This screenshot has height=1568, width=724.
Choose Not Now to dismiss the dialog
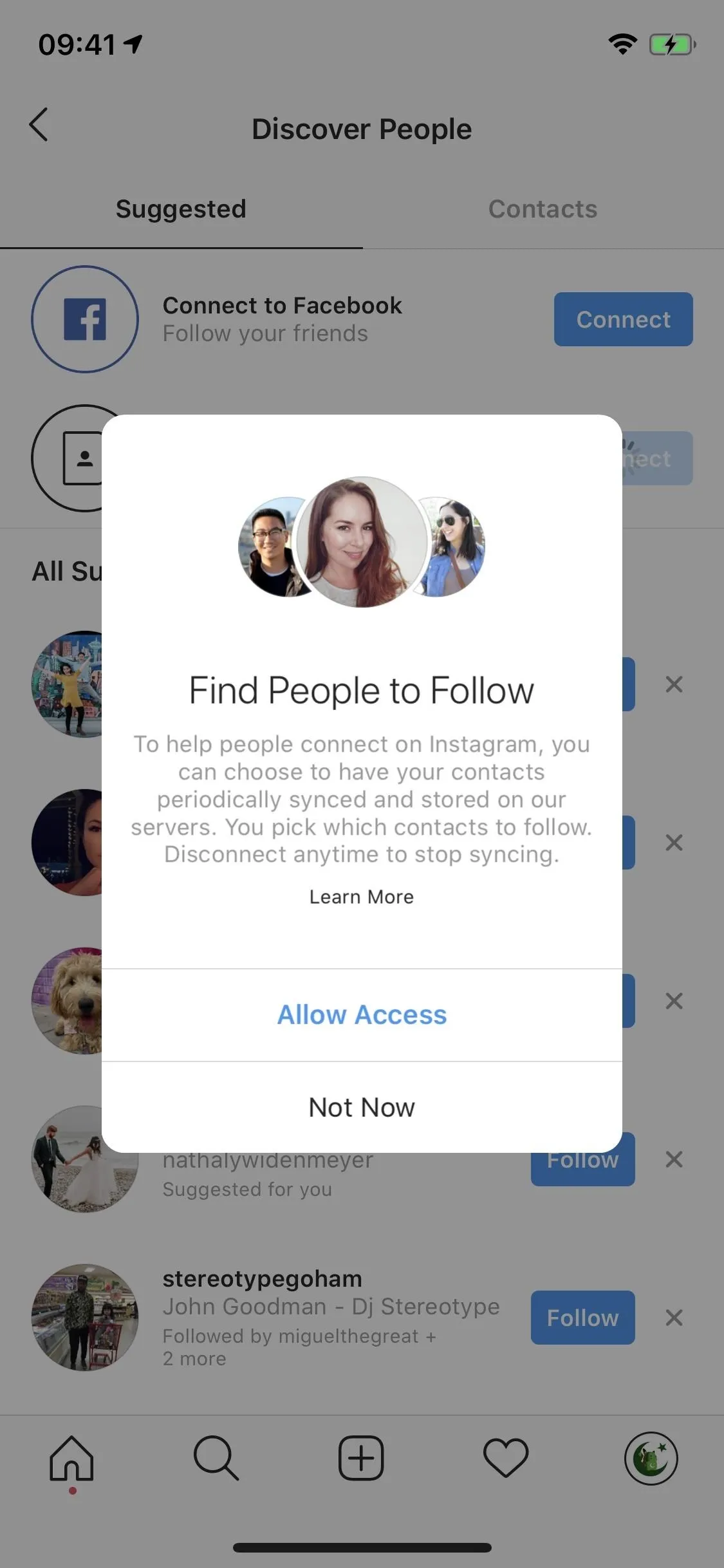point(362,1108)
